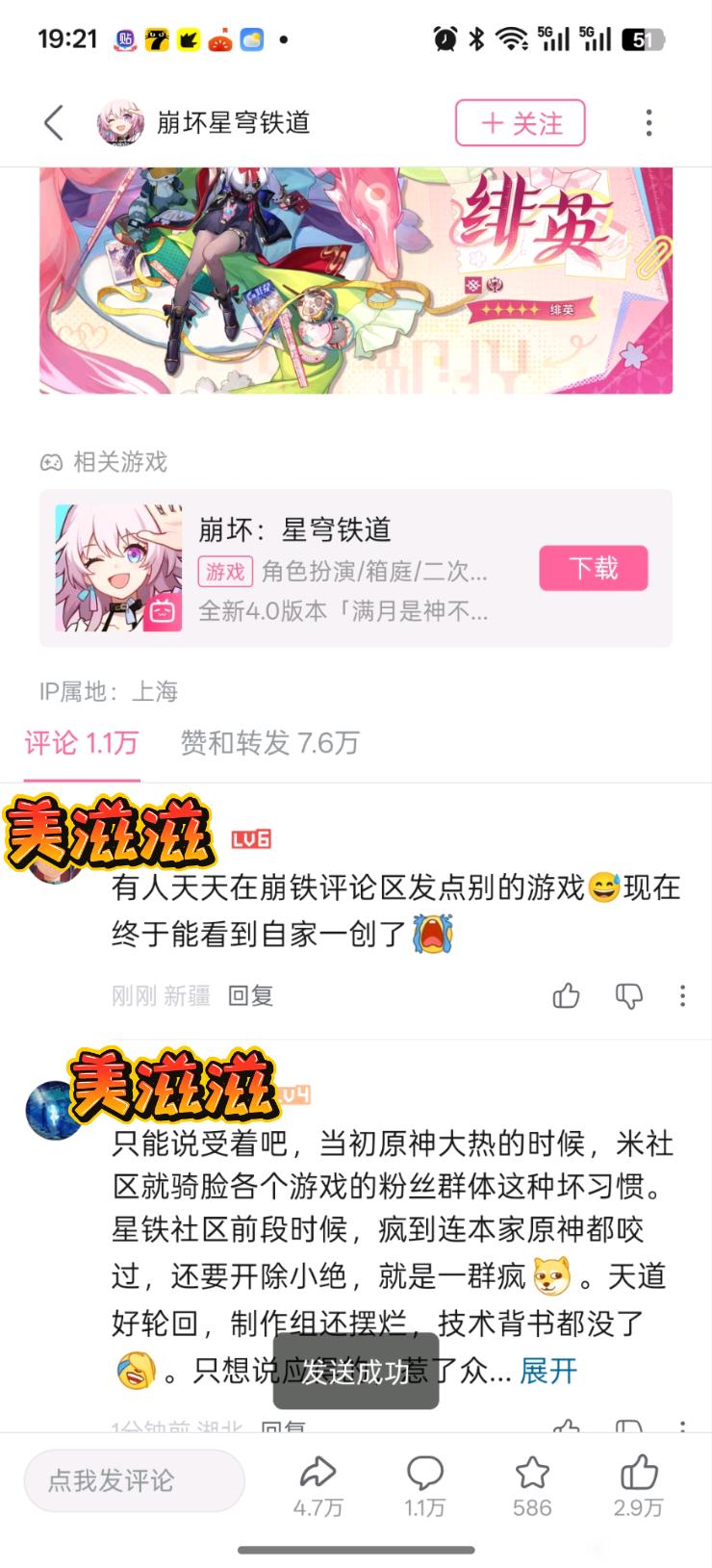The width and height of the screenshot is (712, 1568).
Task: Like the comment about 崩铁评论区
Action: tap(567, 995)
